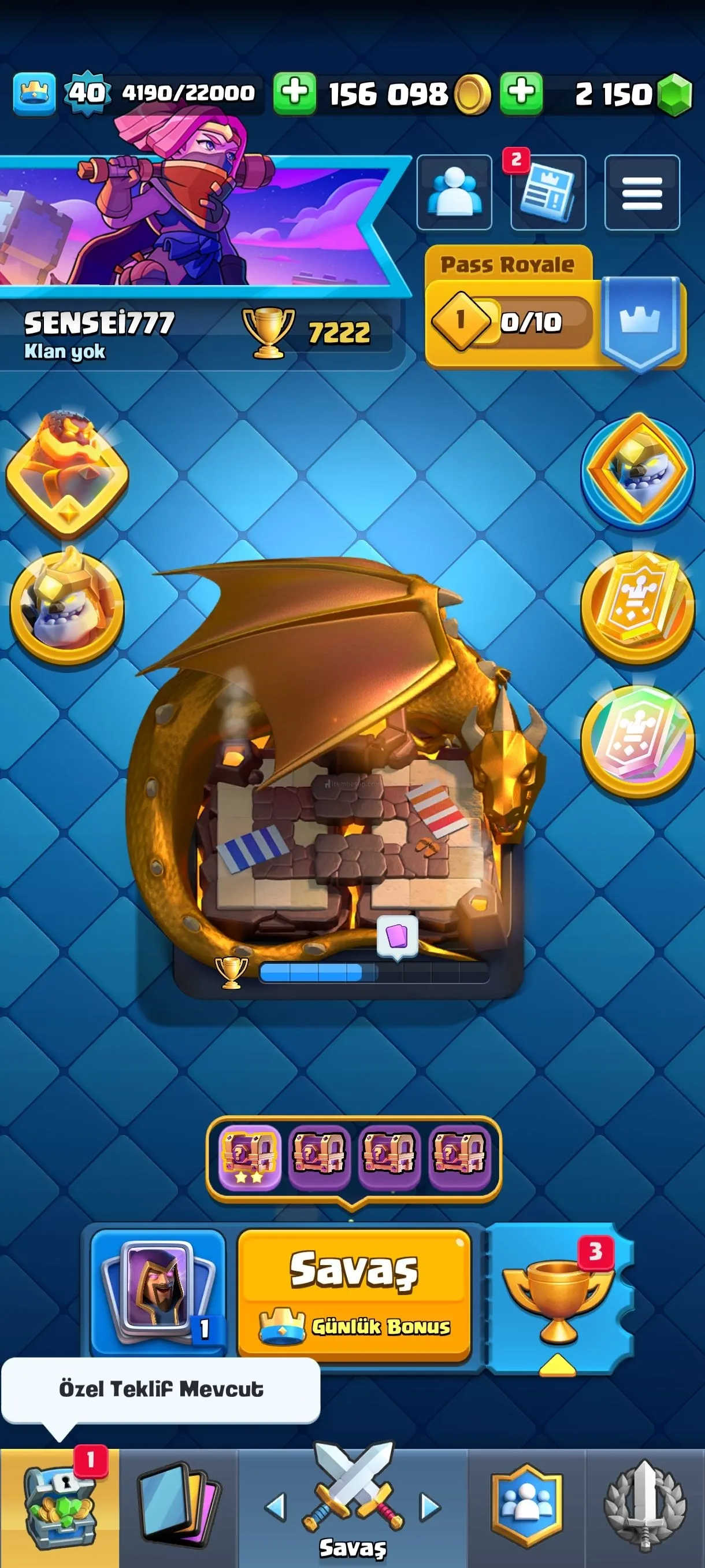Switch to the shop tab
The image size is (705, 1568).
59,1506
